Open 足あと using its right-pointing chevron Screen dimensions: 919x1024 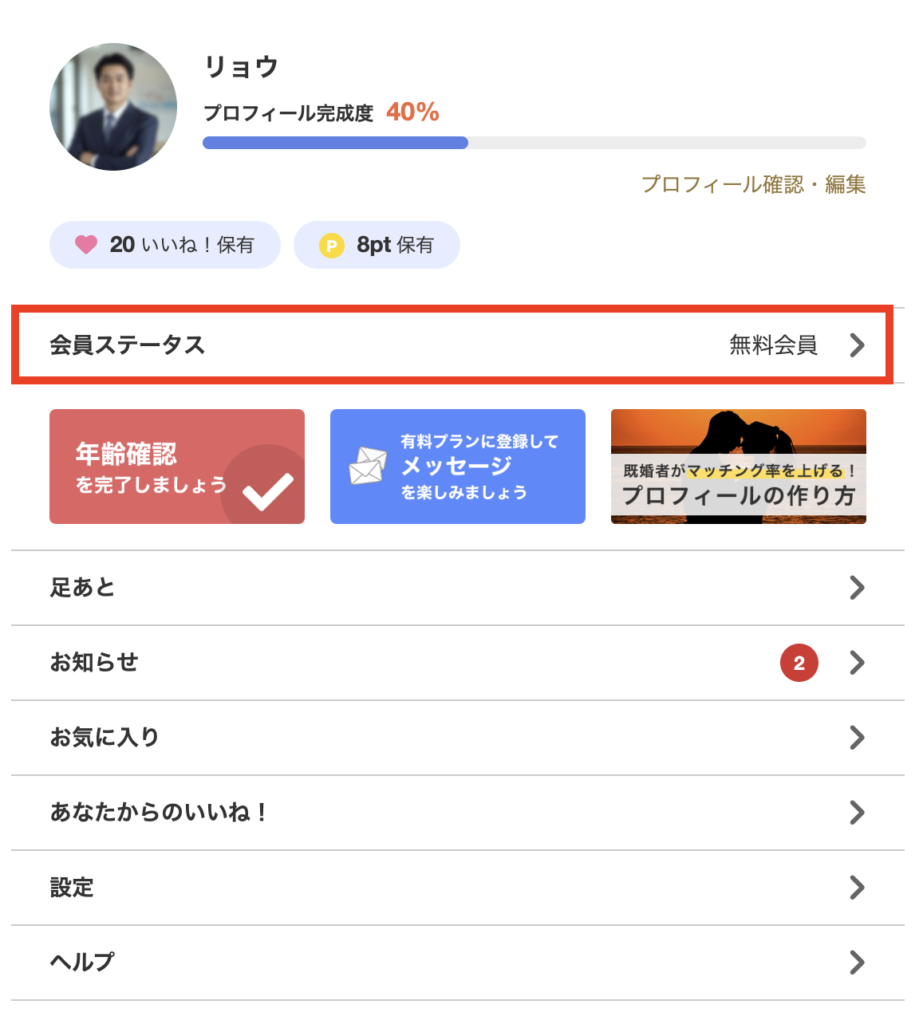click(x=857, y=588)
